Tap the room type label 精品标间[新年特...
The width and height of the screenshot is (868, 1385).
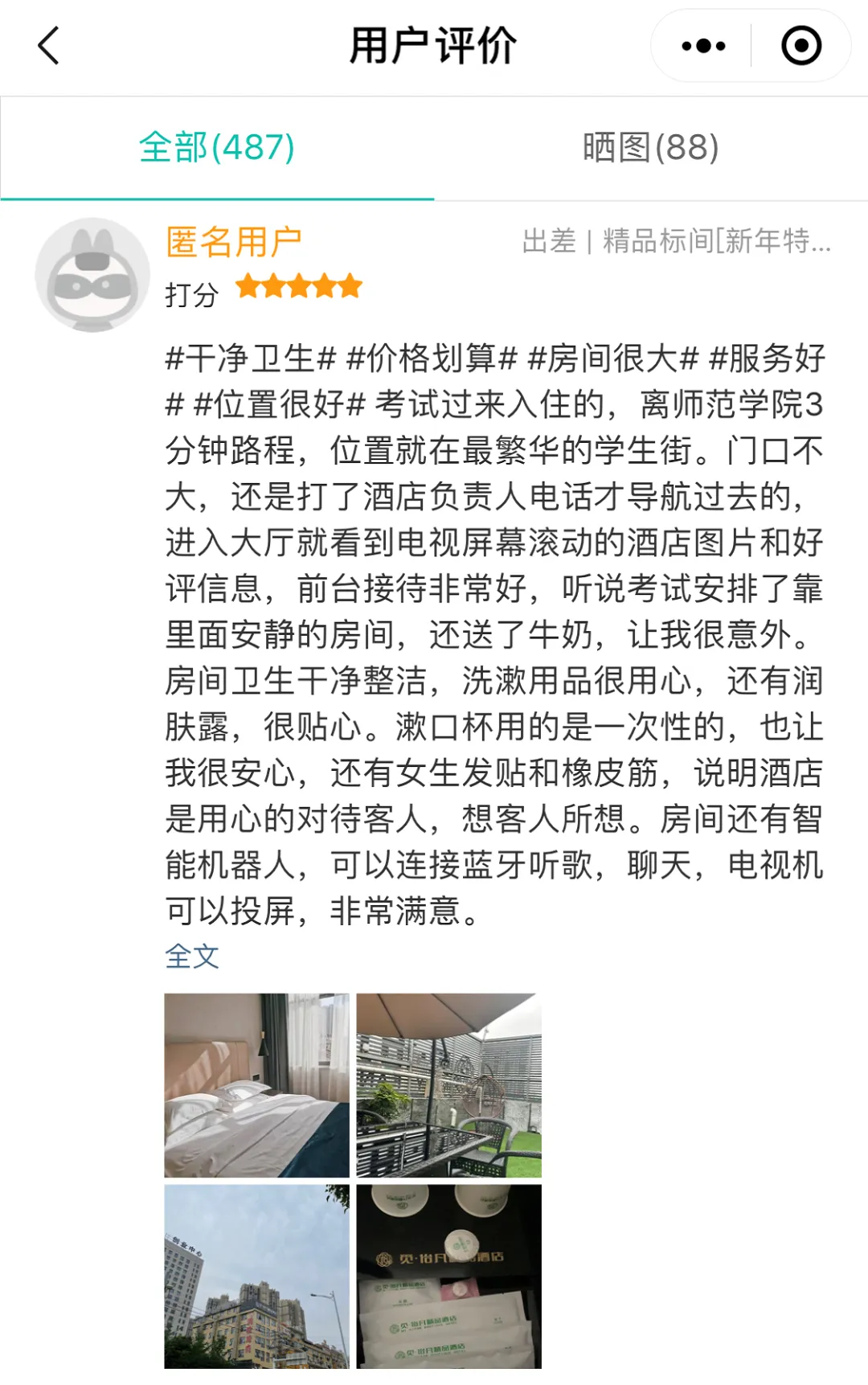point(715,241)
